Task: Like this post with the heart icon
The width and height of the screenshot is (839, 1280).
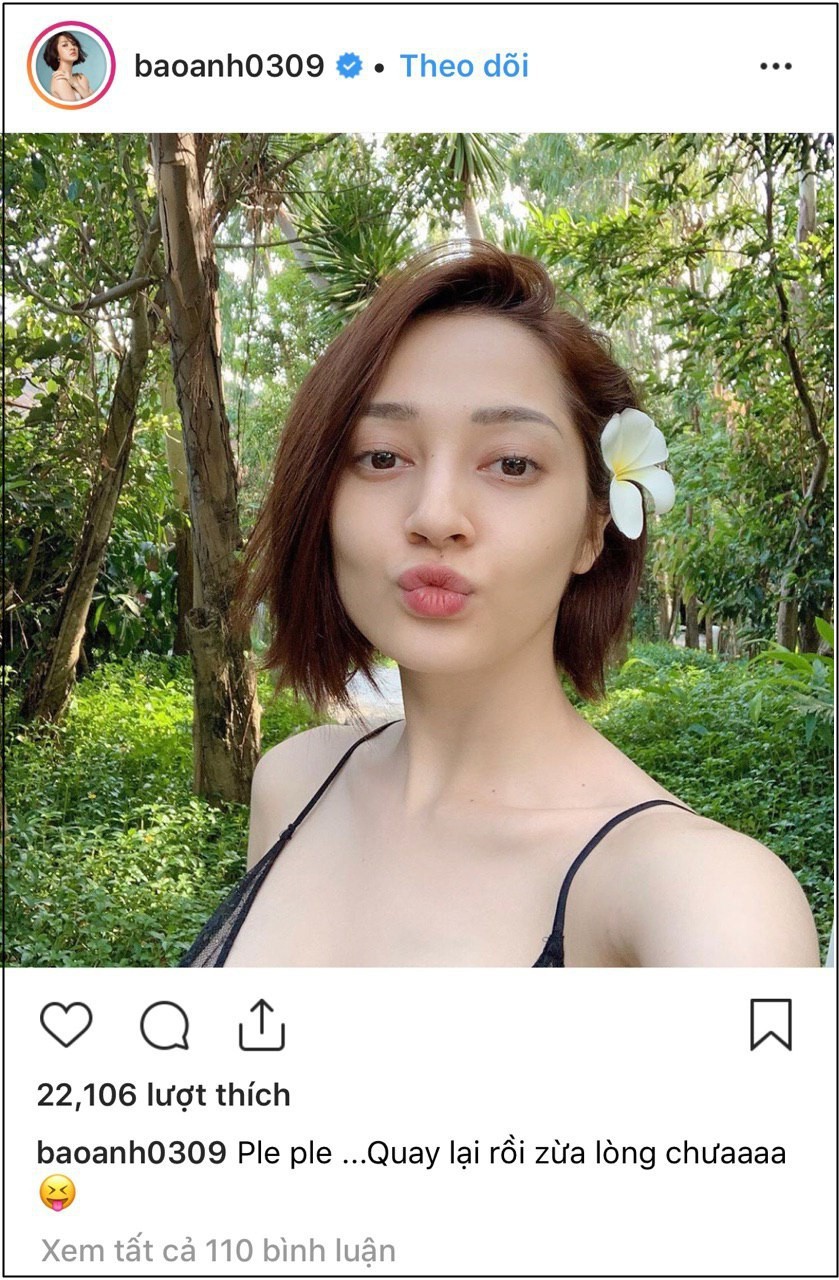Action: pos(66,1025)
